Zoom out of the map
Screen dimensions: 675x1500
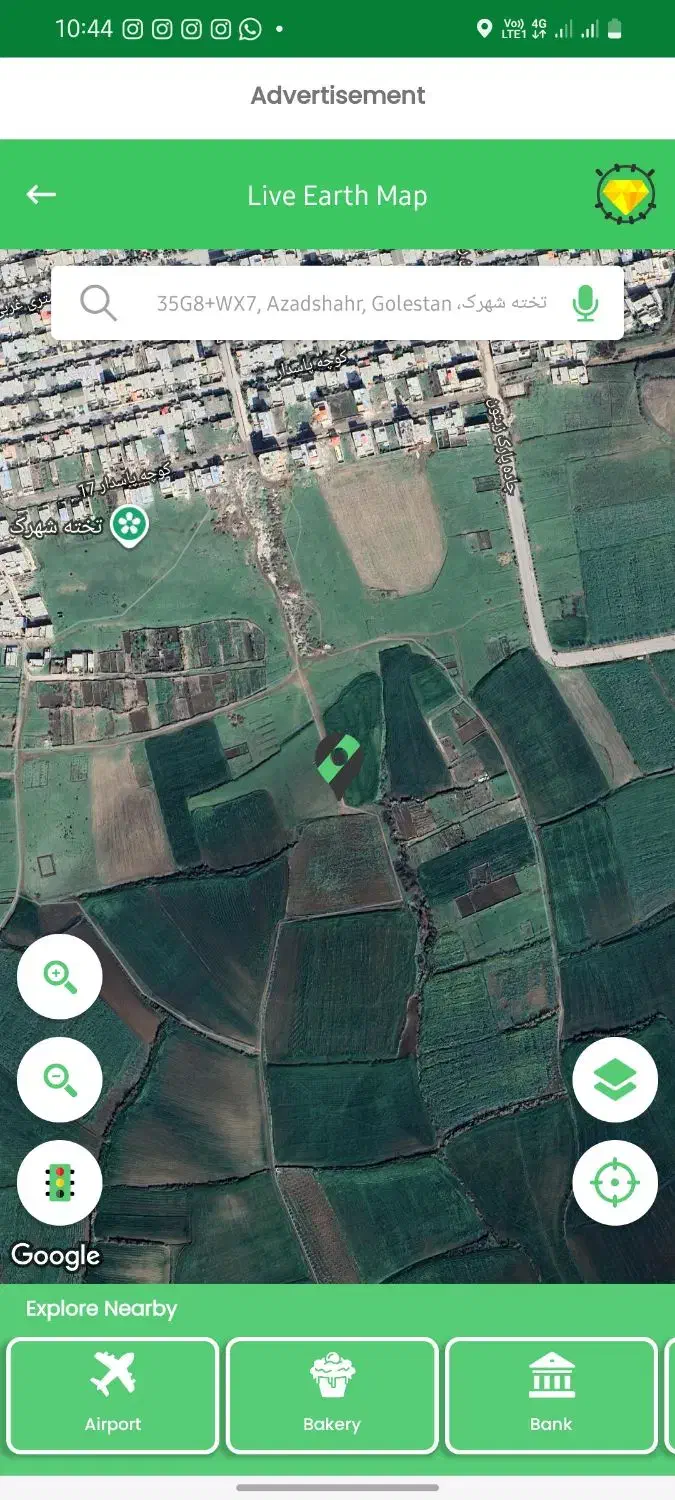[x=60, y=1080]
